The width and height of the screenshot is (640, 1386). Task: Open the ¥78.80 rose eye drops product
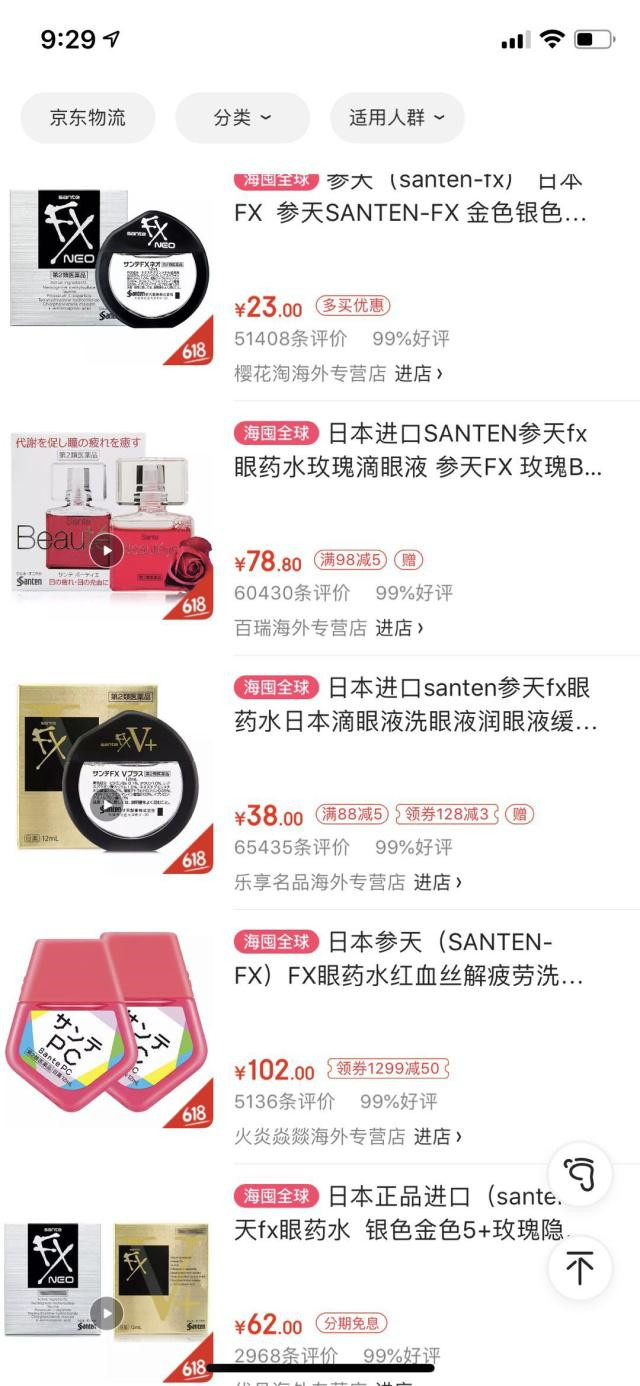click(x=418, y=450)
